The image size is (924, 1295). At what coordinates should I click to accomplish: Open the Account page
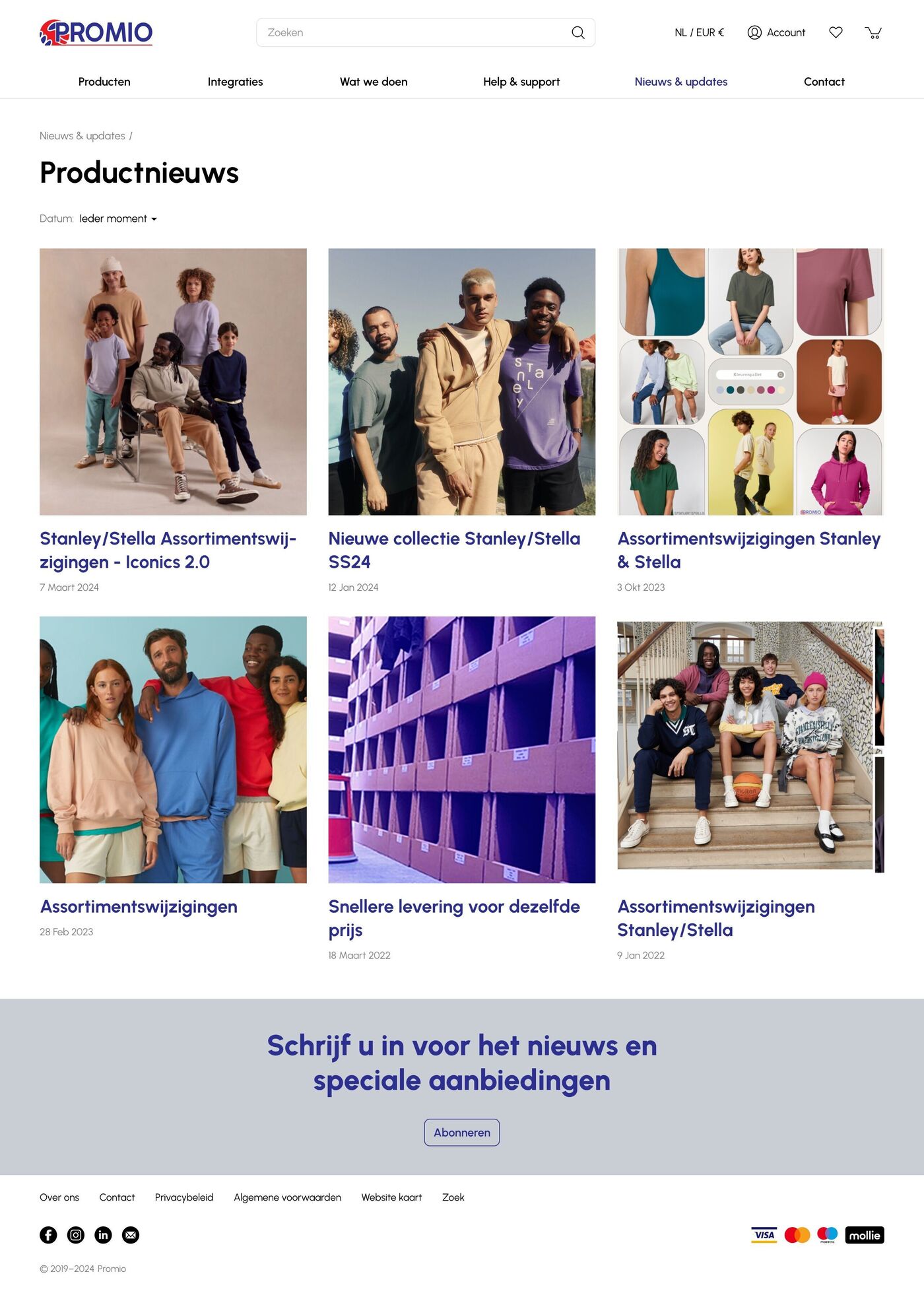776,32
